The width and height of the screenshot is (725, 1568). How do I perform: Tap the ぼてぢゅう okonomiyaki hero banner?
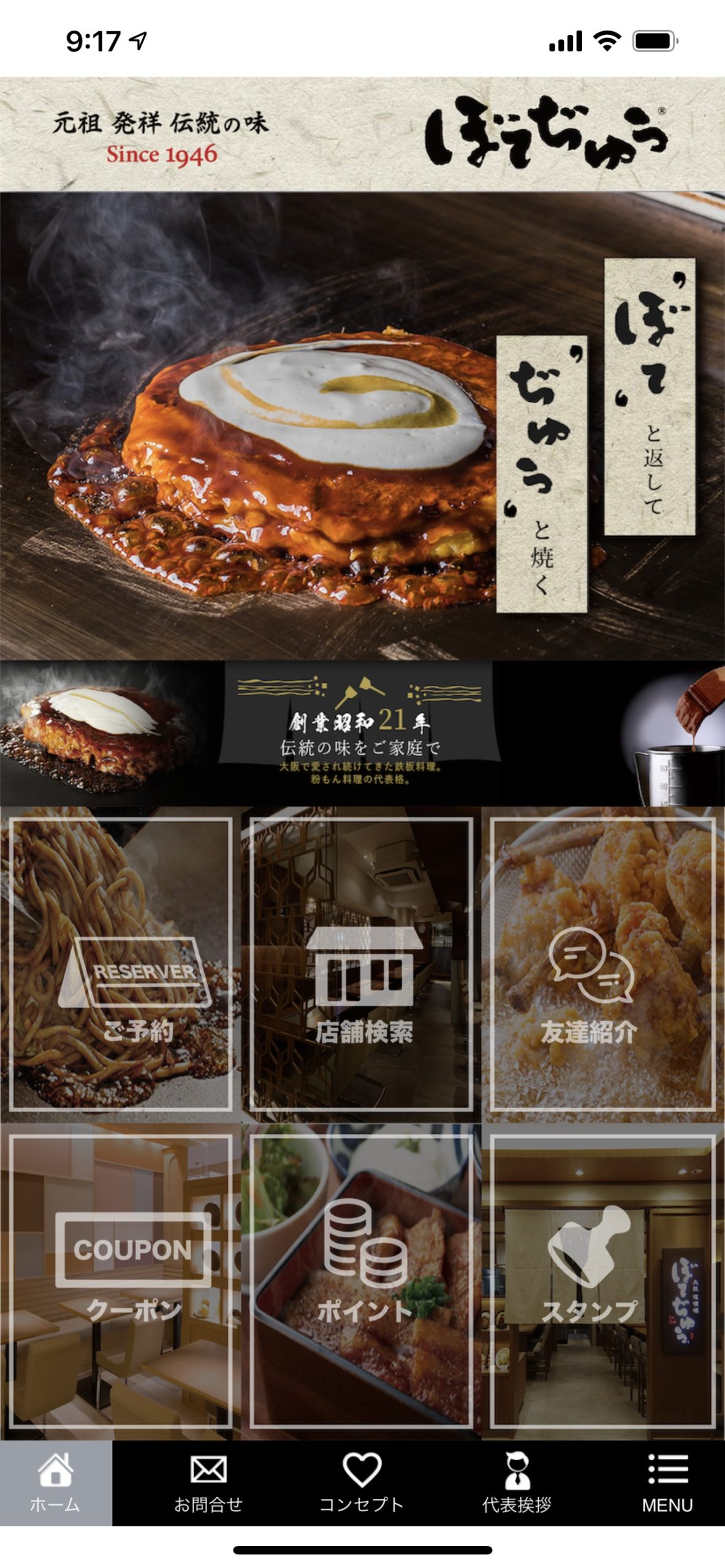(362, 426)
